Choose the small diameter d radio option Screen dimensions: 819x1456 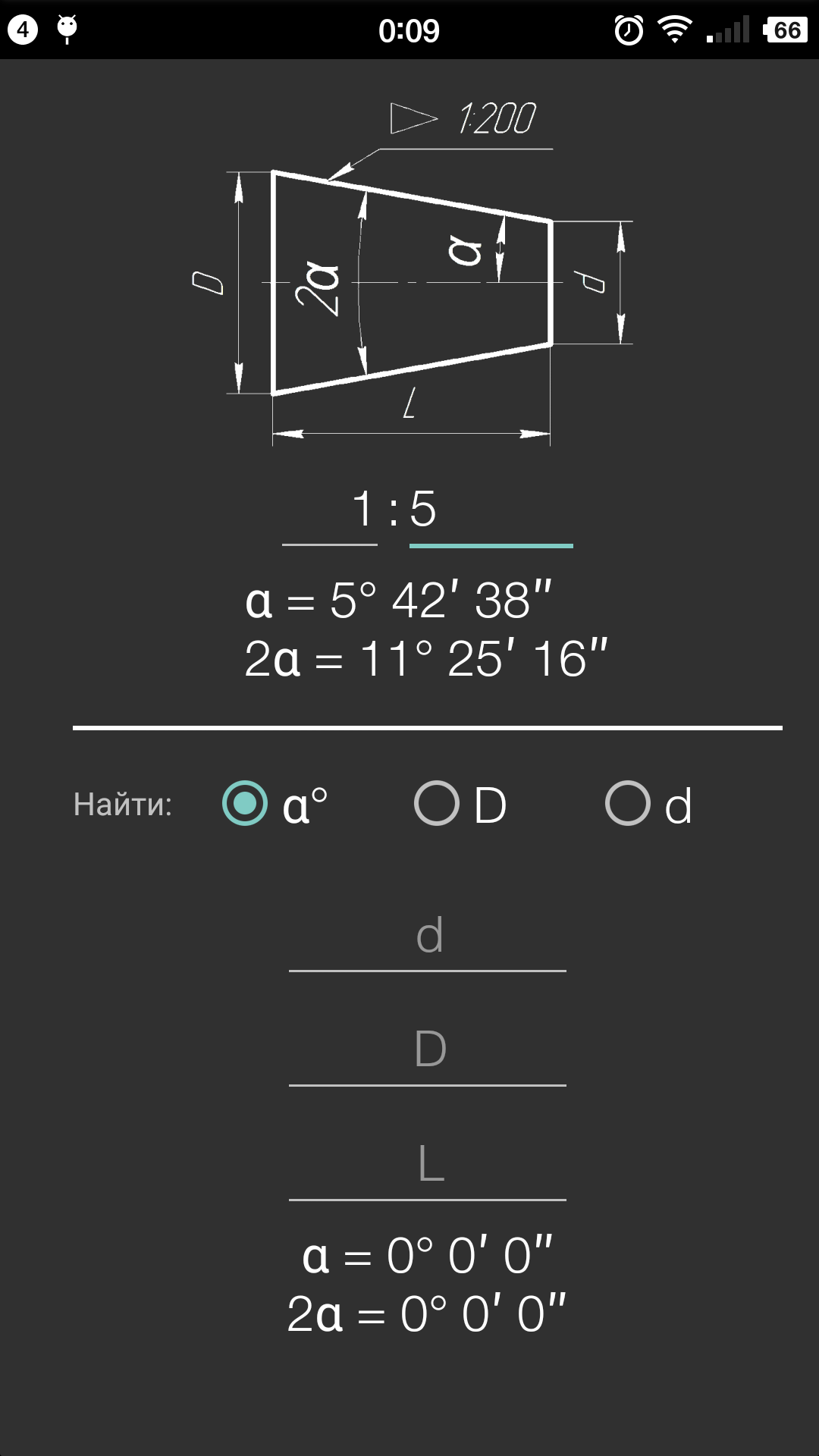[x=648, y=804]
